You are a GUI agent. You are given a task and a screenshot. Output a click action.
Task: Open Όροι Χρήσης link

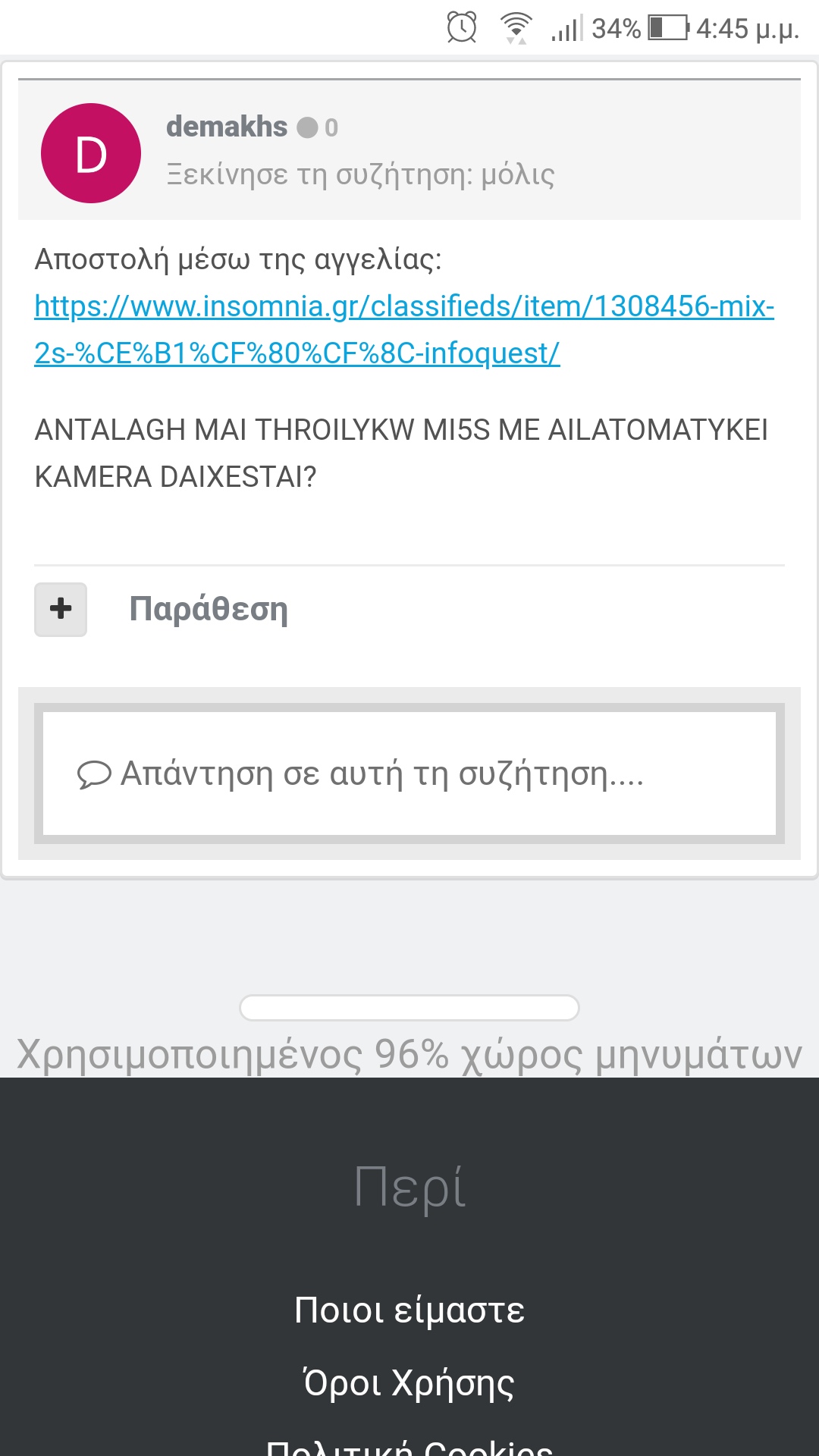[x=409, y=1383]
